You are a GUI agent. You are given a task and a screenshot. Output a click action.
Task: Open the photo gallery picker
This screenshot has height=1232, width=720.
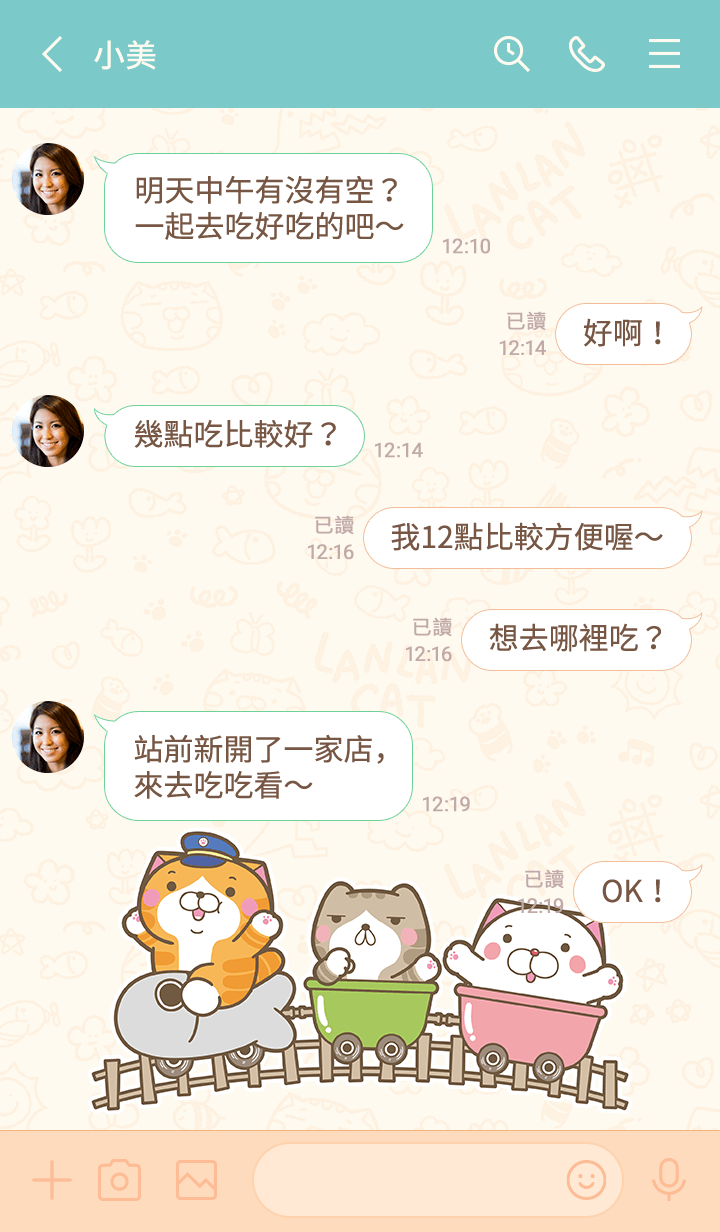click(x=196, y=1181)
